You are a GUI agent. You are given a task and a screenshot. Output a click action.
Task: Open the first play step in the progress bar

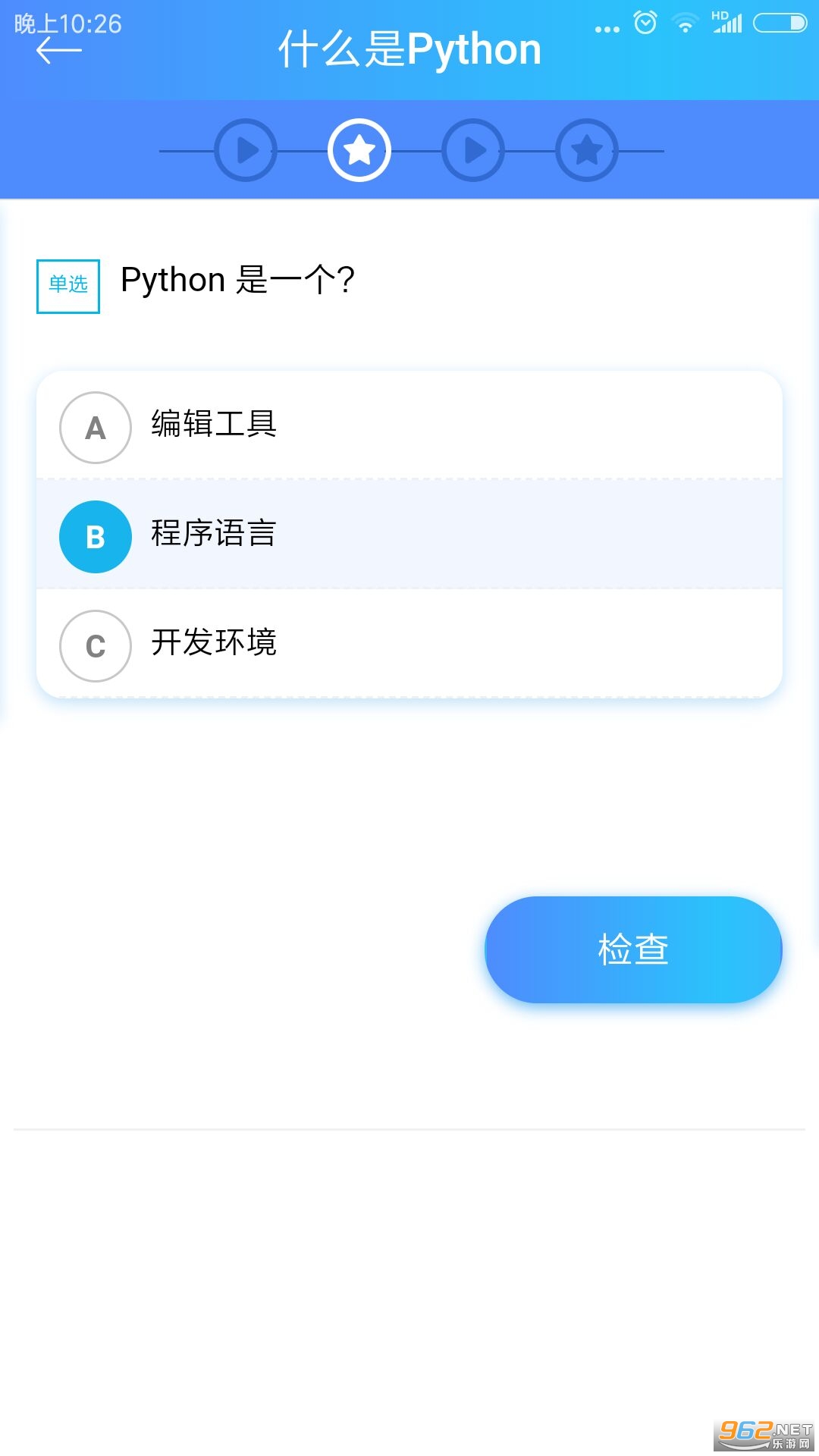[x=246, y=150]
